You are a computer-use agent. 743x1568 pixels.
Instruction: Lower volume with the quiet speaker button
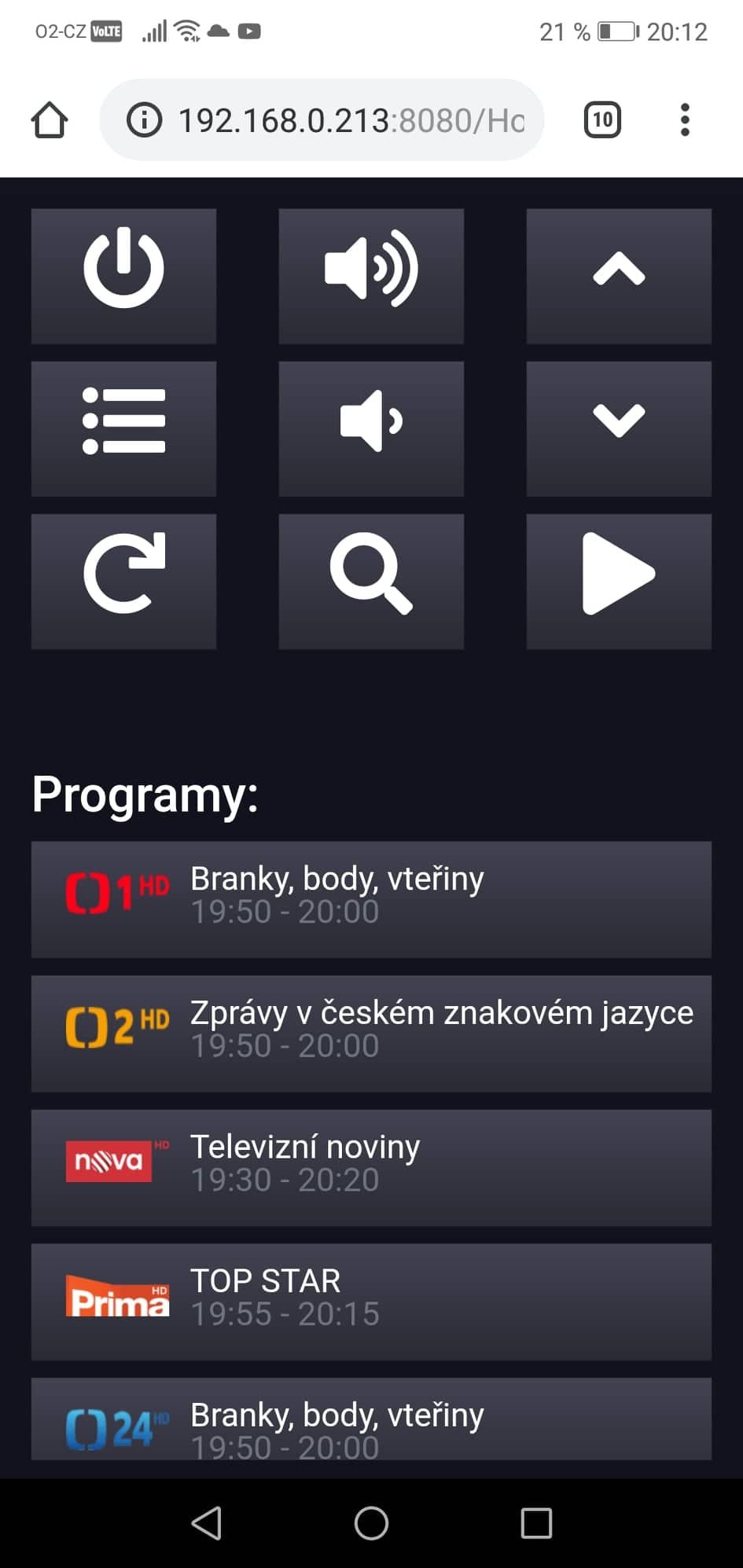point(371,428)
